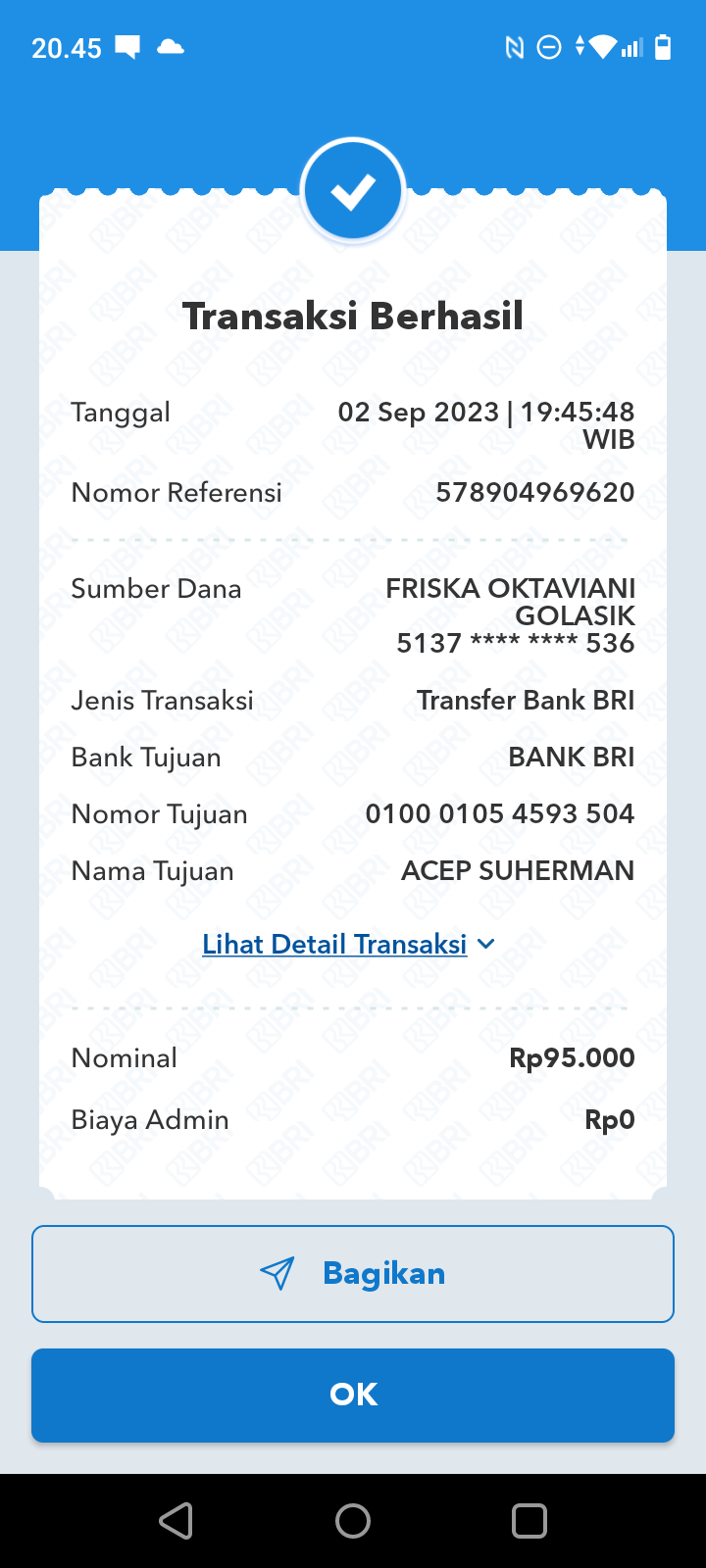Share the receipt with Bagikan
The height and width of the screenshot is (1568, 706).
pos(353,1274)
